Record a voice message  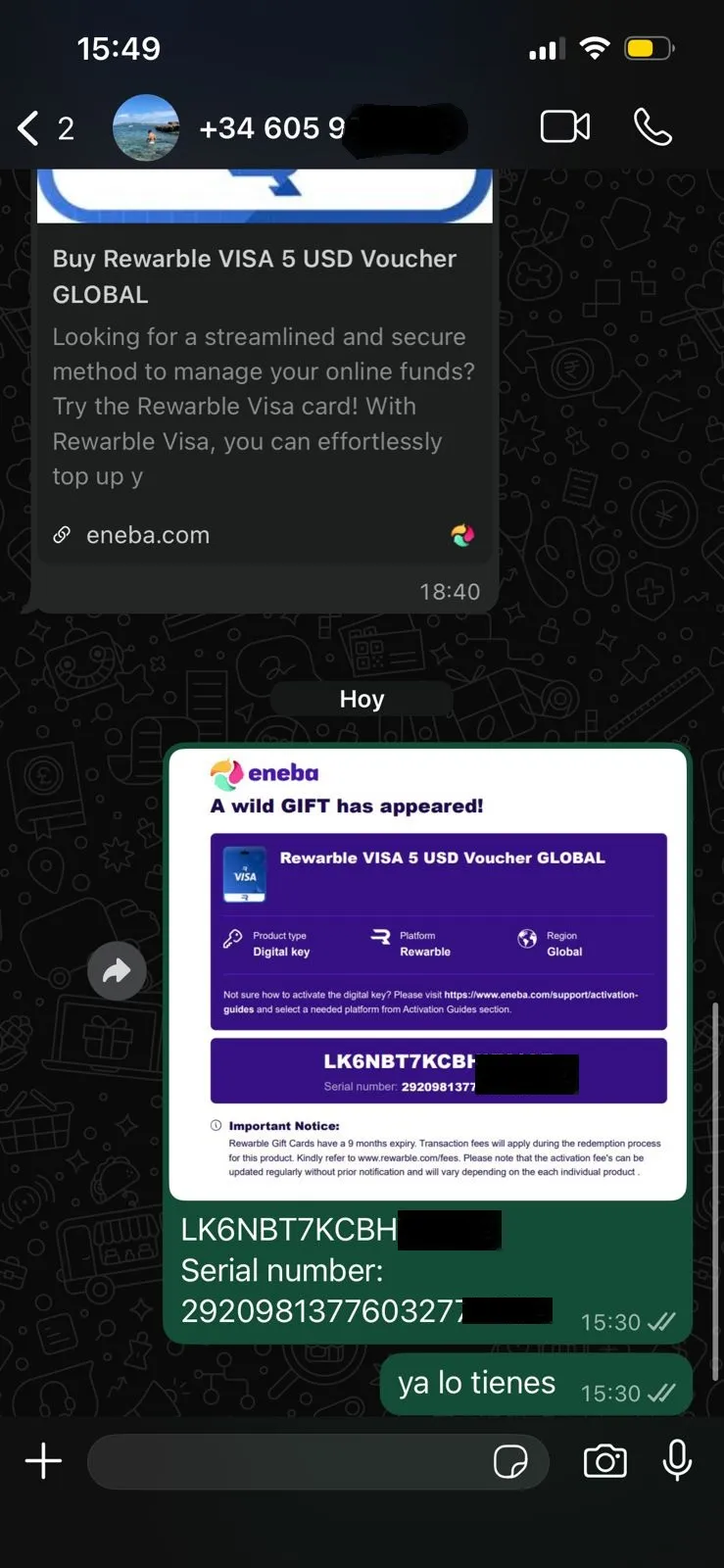677,1461
